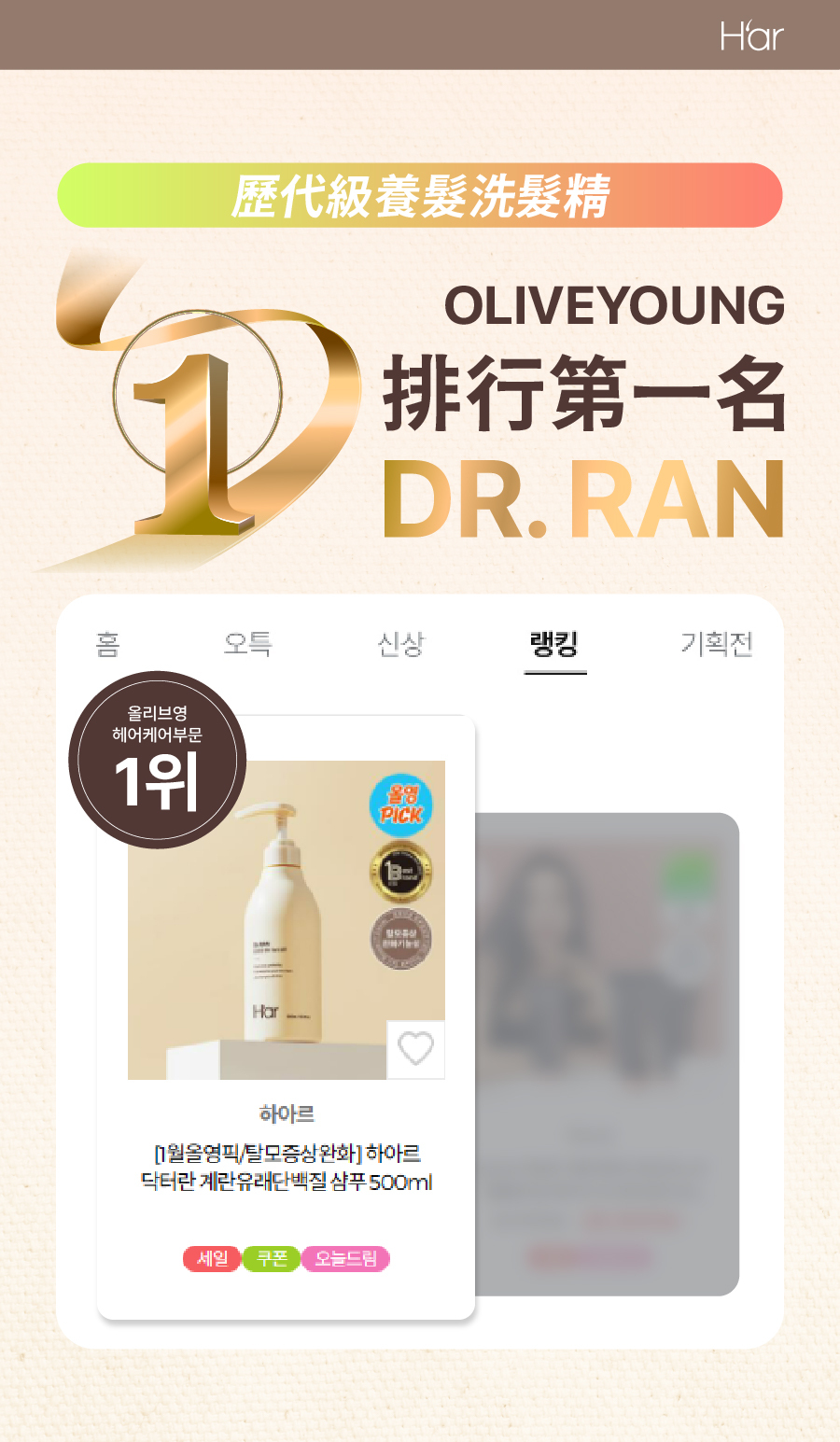Screen dimensions: 840x1442
Task: Click the 세일 tag button
Action: coord(213,1258)
